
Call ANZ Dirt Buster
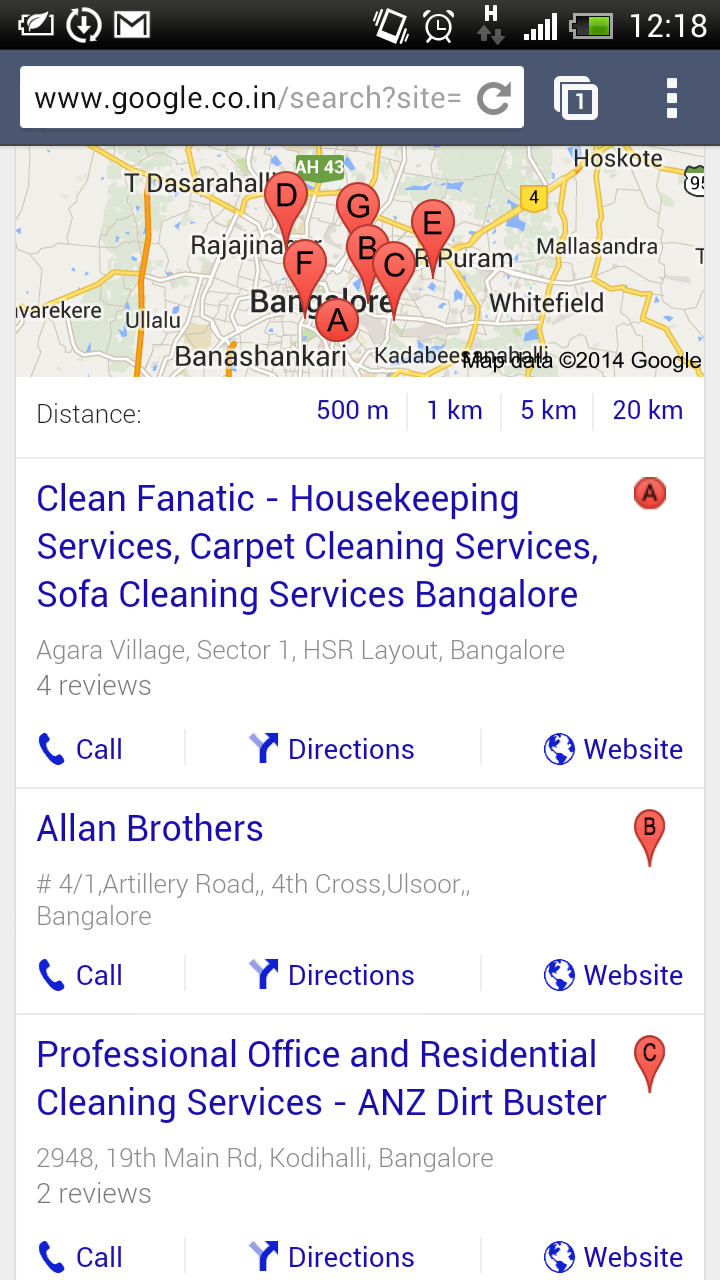tap(80, 1257)
